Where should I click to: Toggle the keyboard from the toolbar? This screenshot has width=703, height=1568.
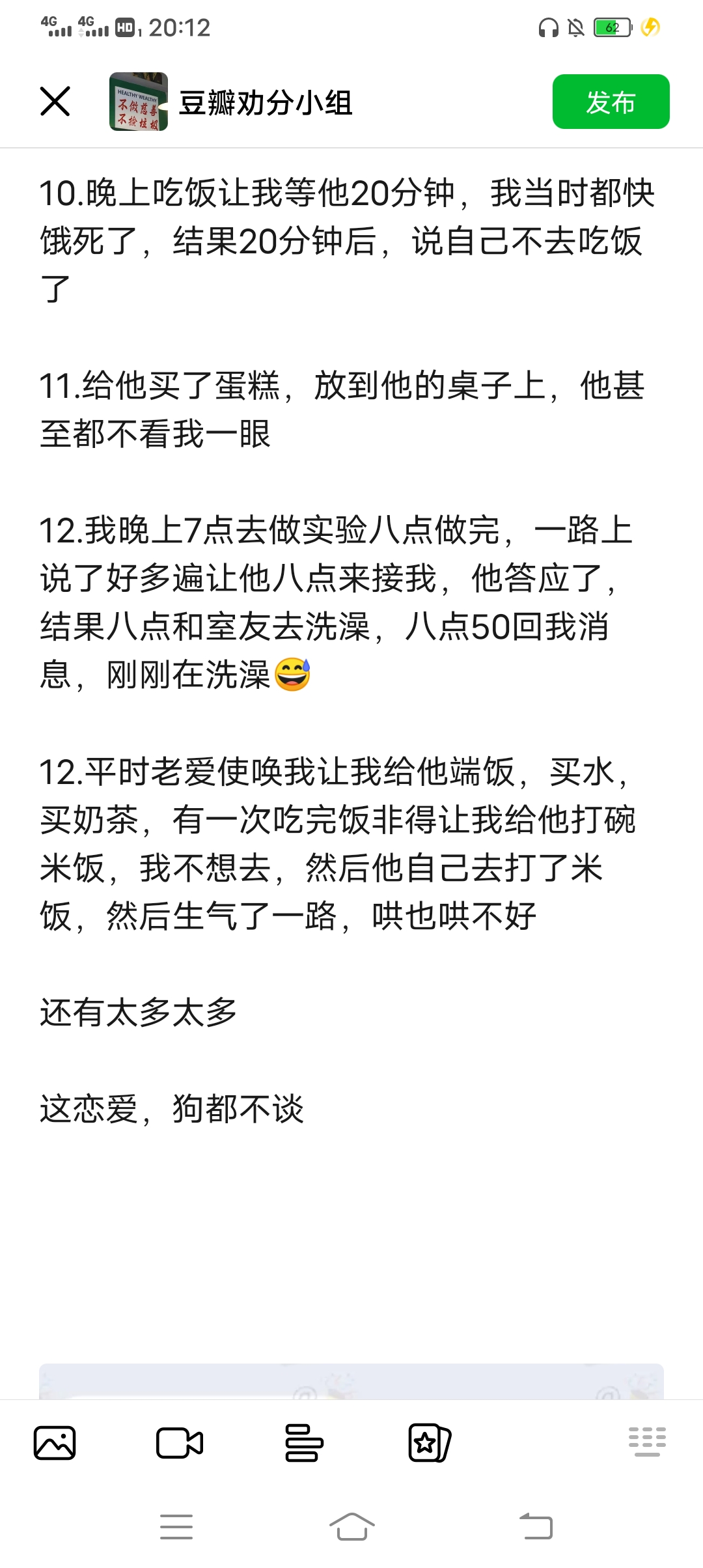pos(647,1442)
